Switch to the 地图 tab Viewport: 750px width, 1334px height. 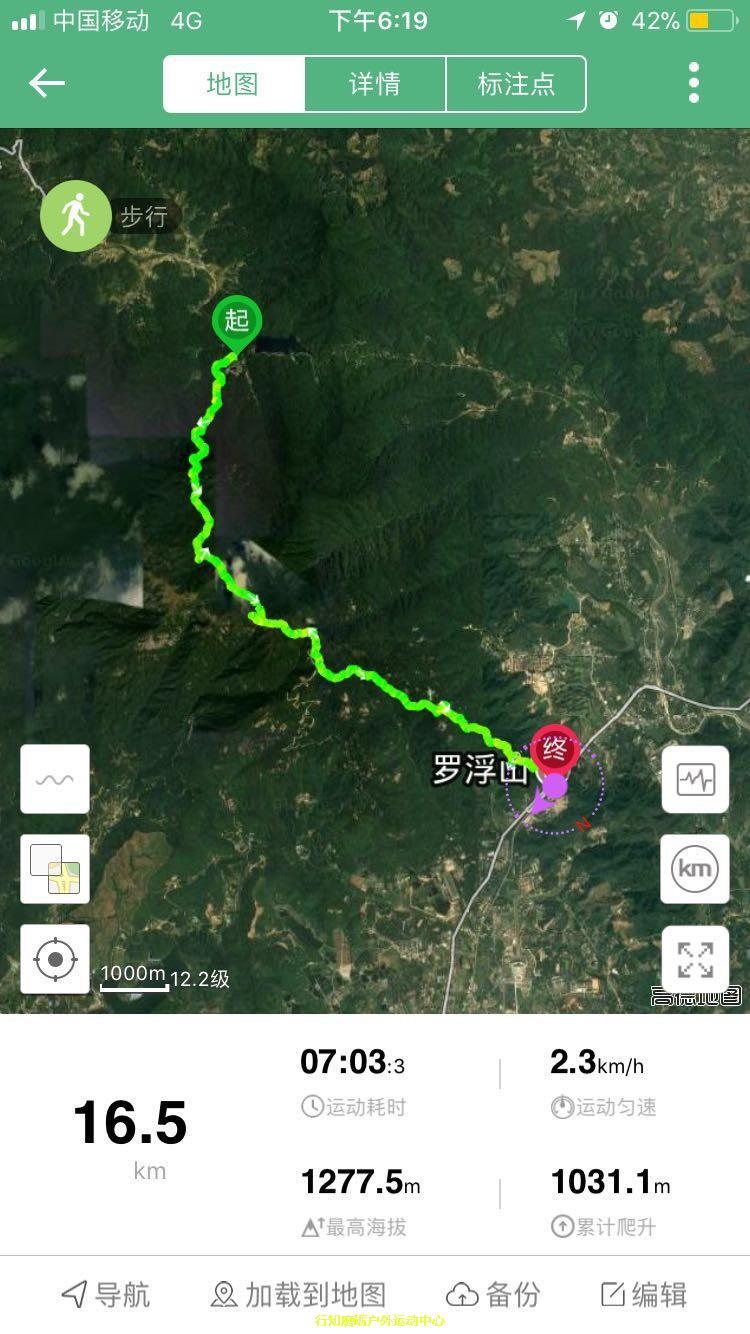[x=234, y=84]
